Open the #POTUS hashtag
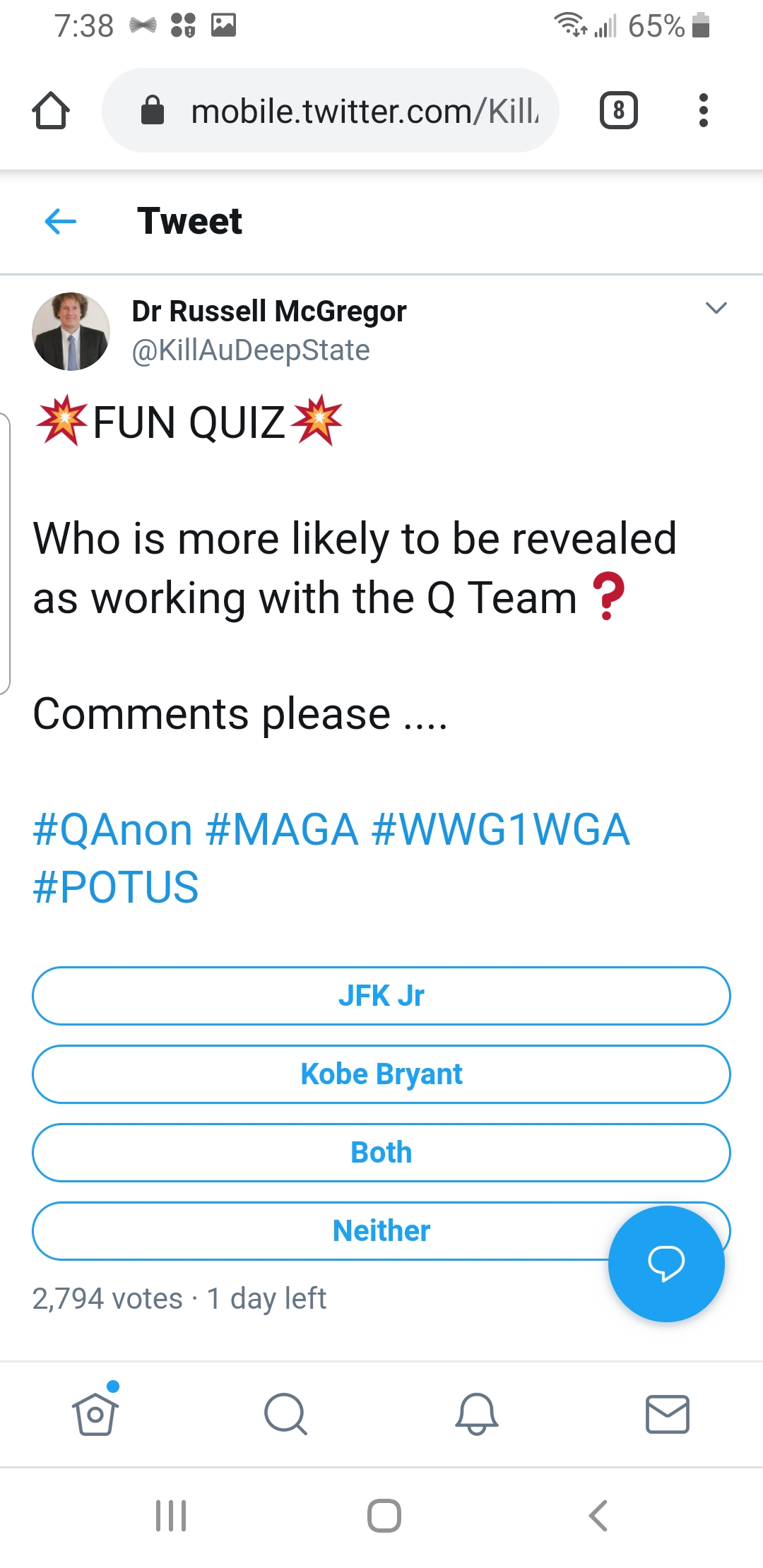Image resolution: width=763 pixels, height=1568 pixels. [x=116, y=887]
